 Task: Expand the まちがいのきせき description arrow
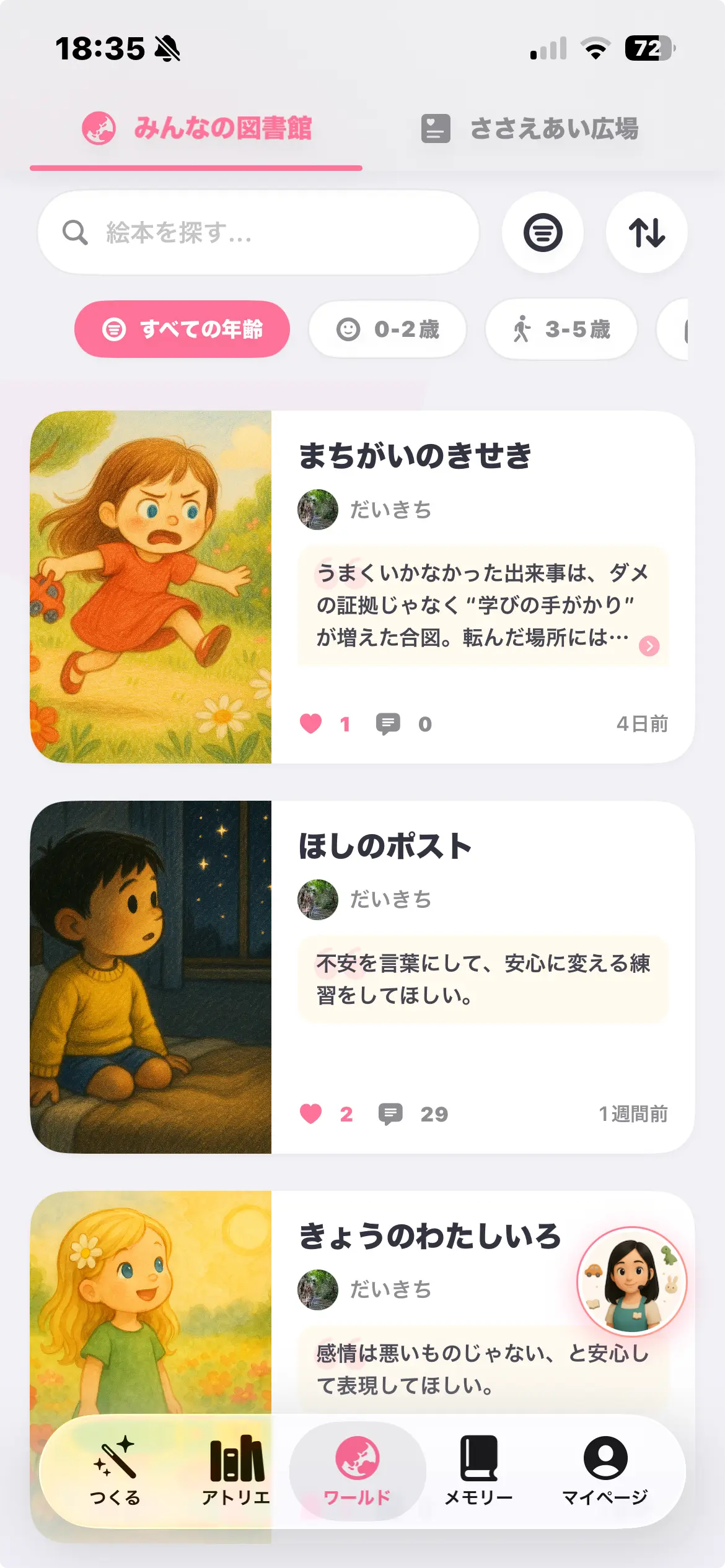coord(649,646)
